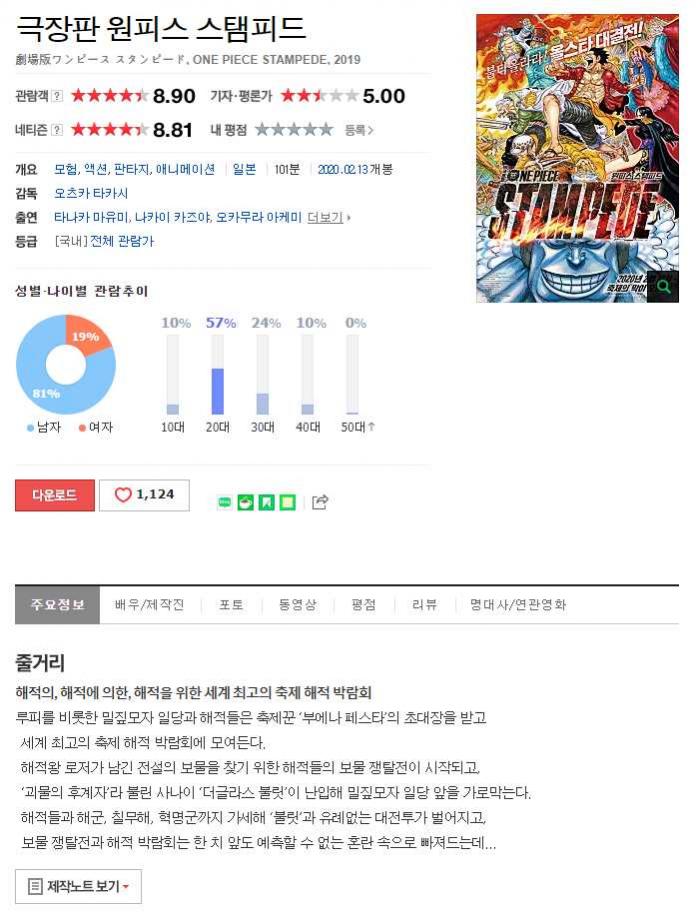Open the 일본 country link
The width and height of the screenshot is (700, 916).
point(244,169)
